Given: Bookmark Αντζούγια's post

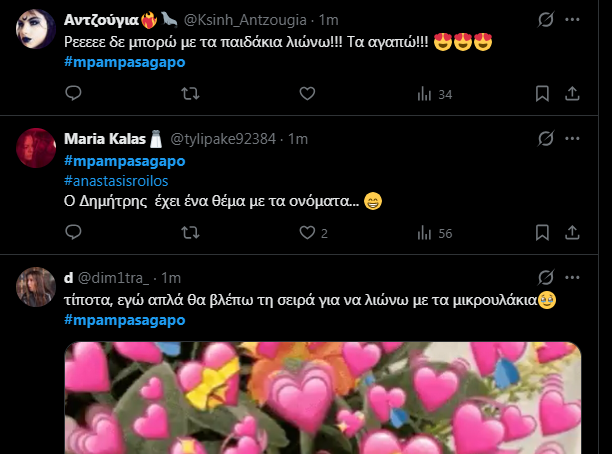Looking at the screenshot, I should click(x=542, y=94).
